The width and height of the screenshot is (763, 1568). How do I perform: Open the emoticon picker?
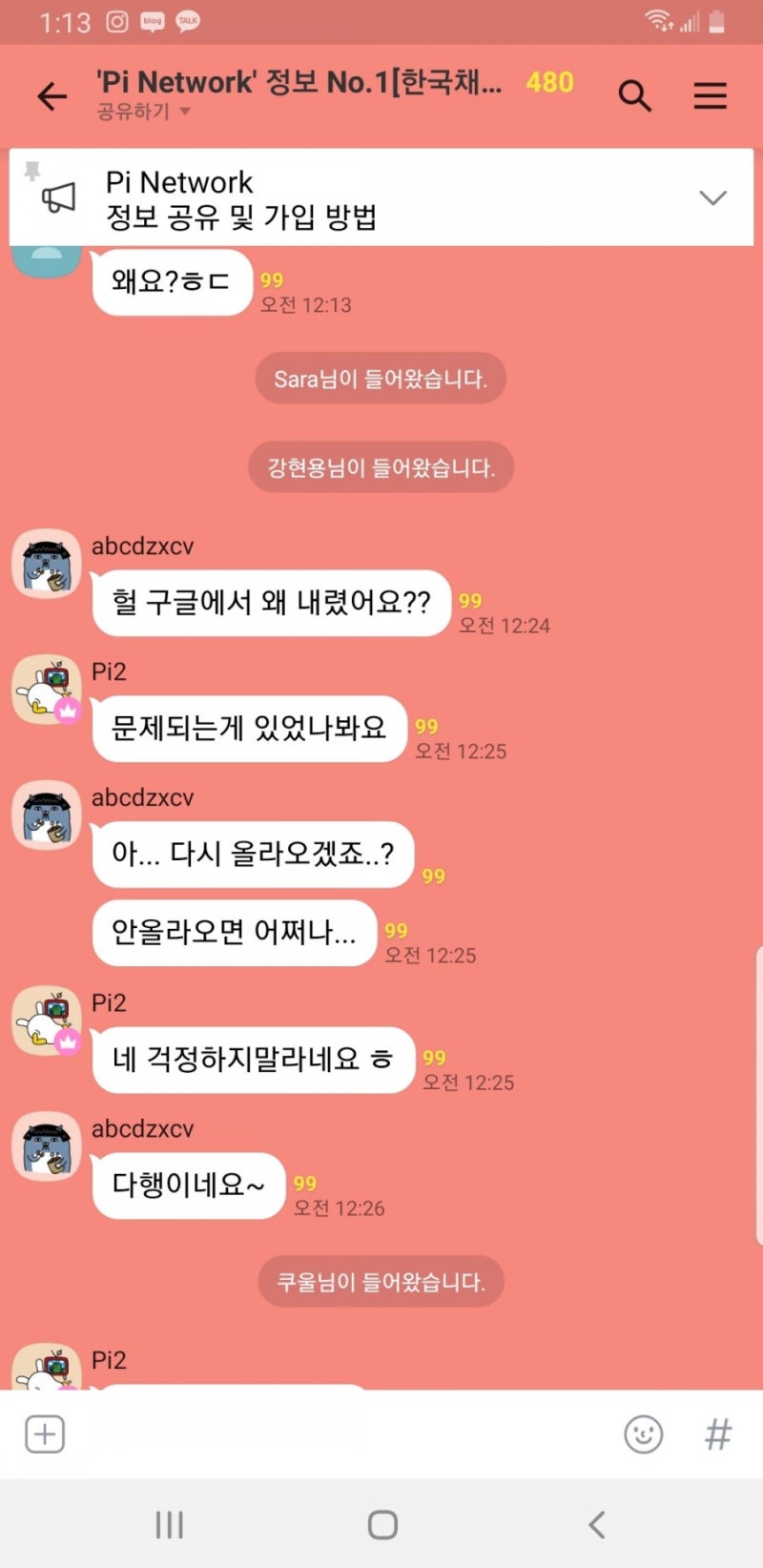644,1434
